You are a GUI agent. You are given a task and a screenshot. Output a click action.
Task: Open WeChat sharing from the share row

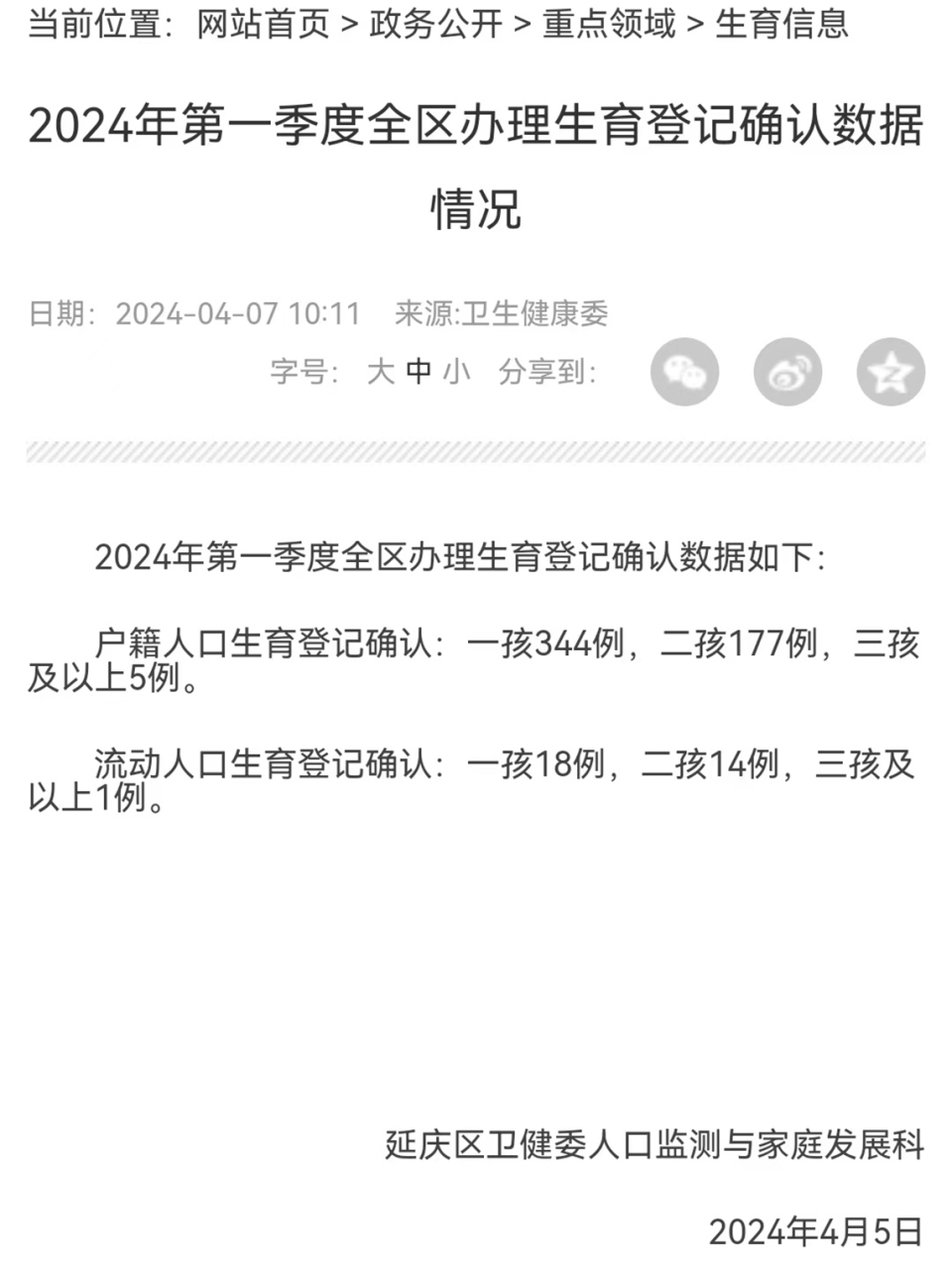tap(684, 372)
